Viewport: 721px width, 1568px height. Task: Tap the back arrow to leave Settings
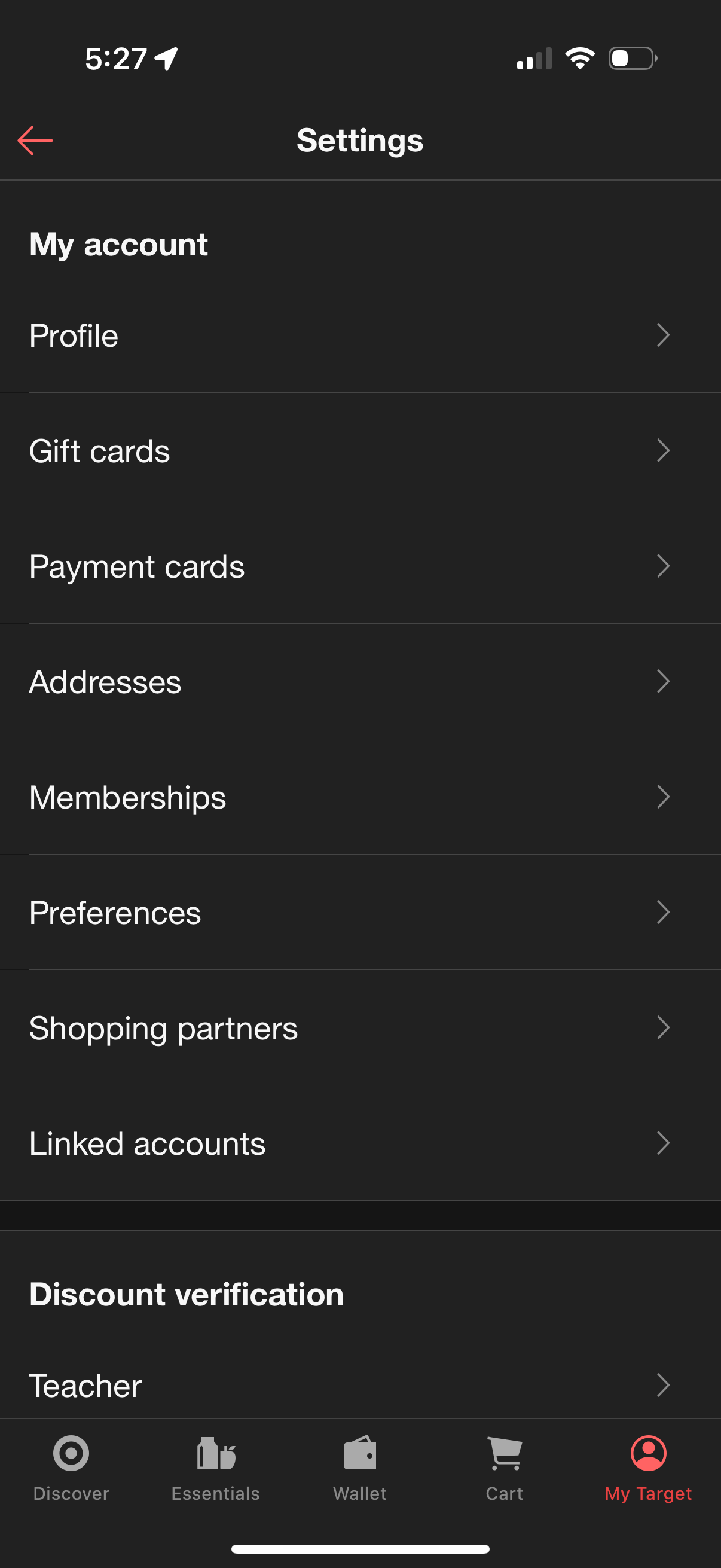(35, 141)
